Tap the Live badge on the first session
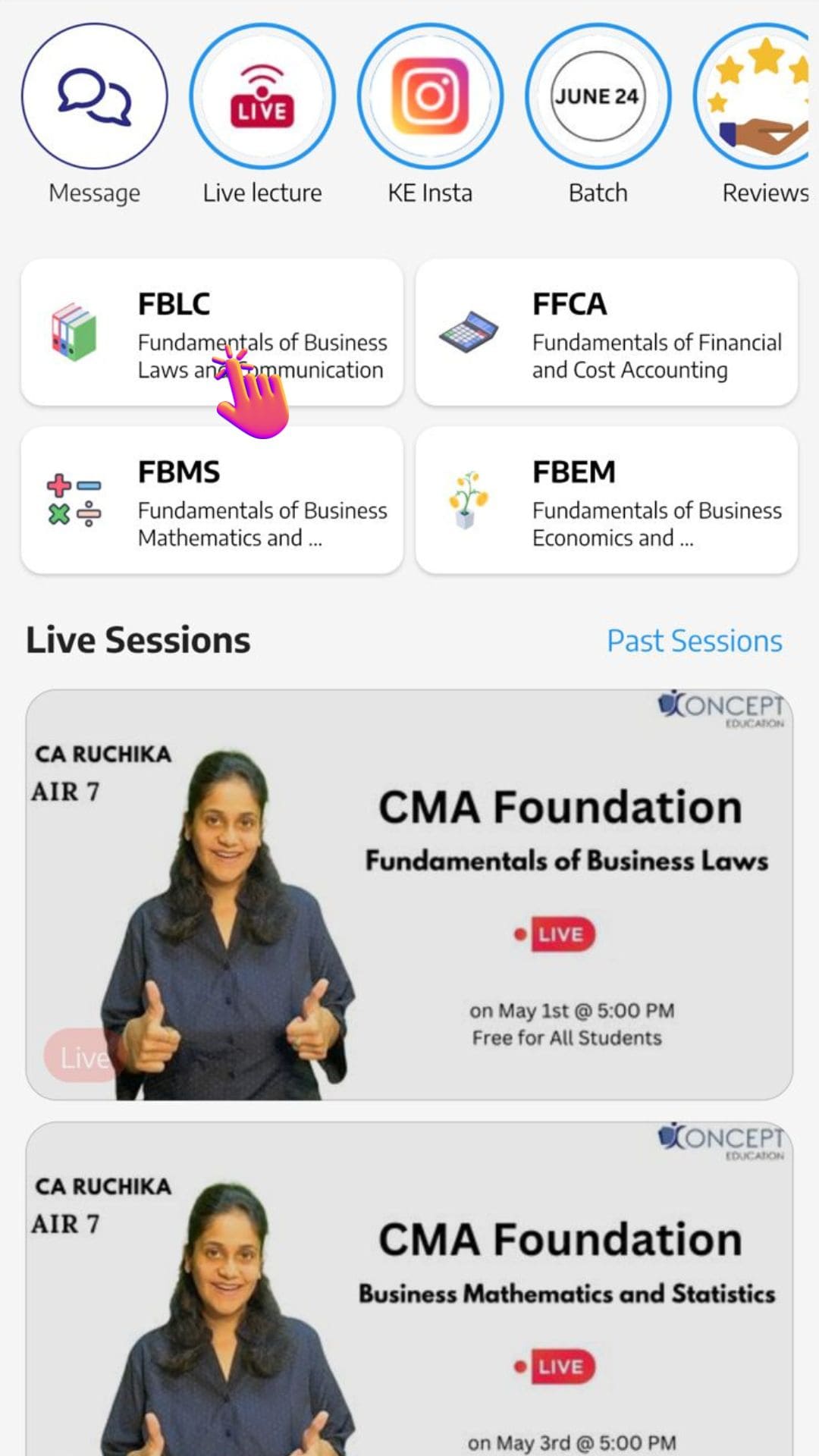 tap(83, 1056)
